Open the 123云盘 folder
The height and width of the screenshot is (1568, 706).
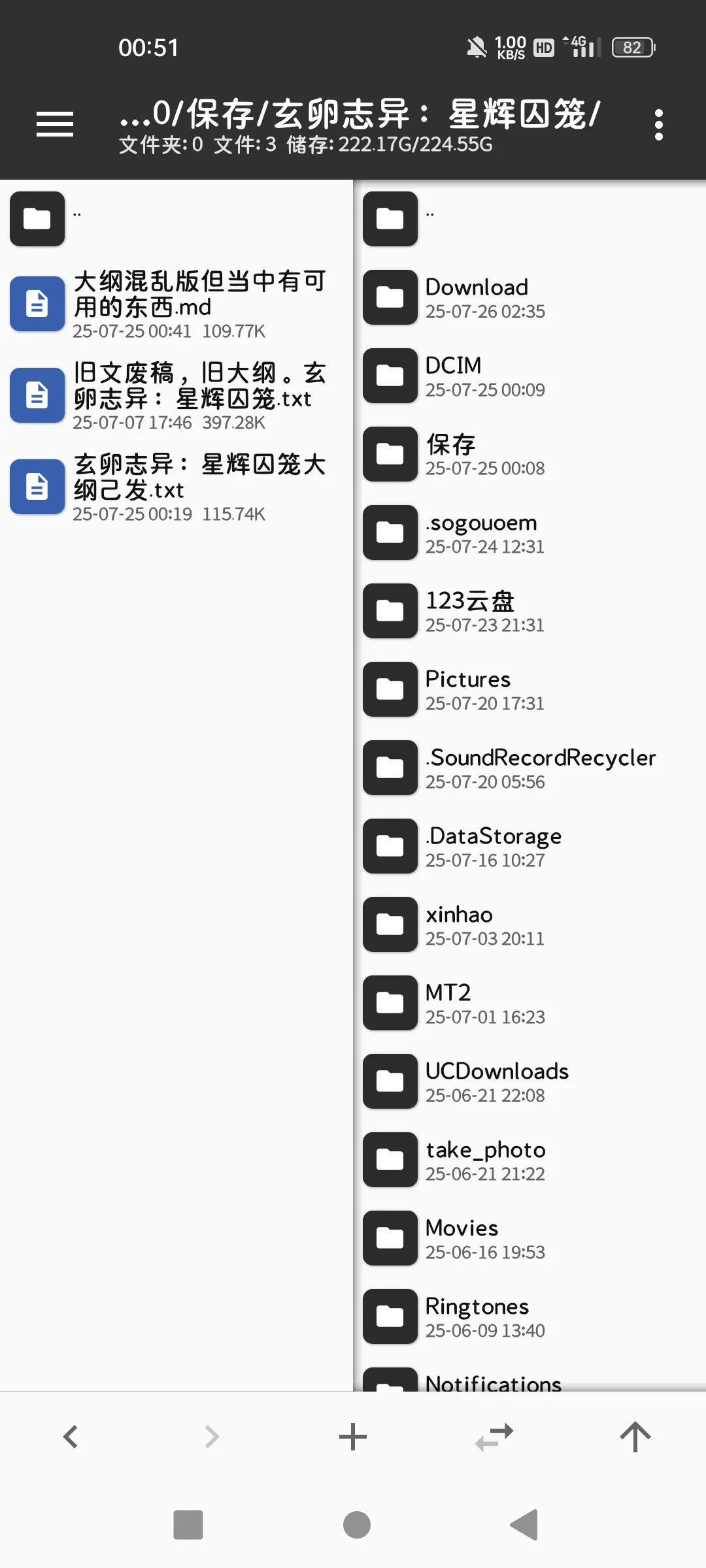[x=529, y=611]
